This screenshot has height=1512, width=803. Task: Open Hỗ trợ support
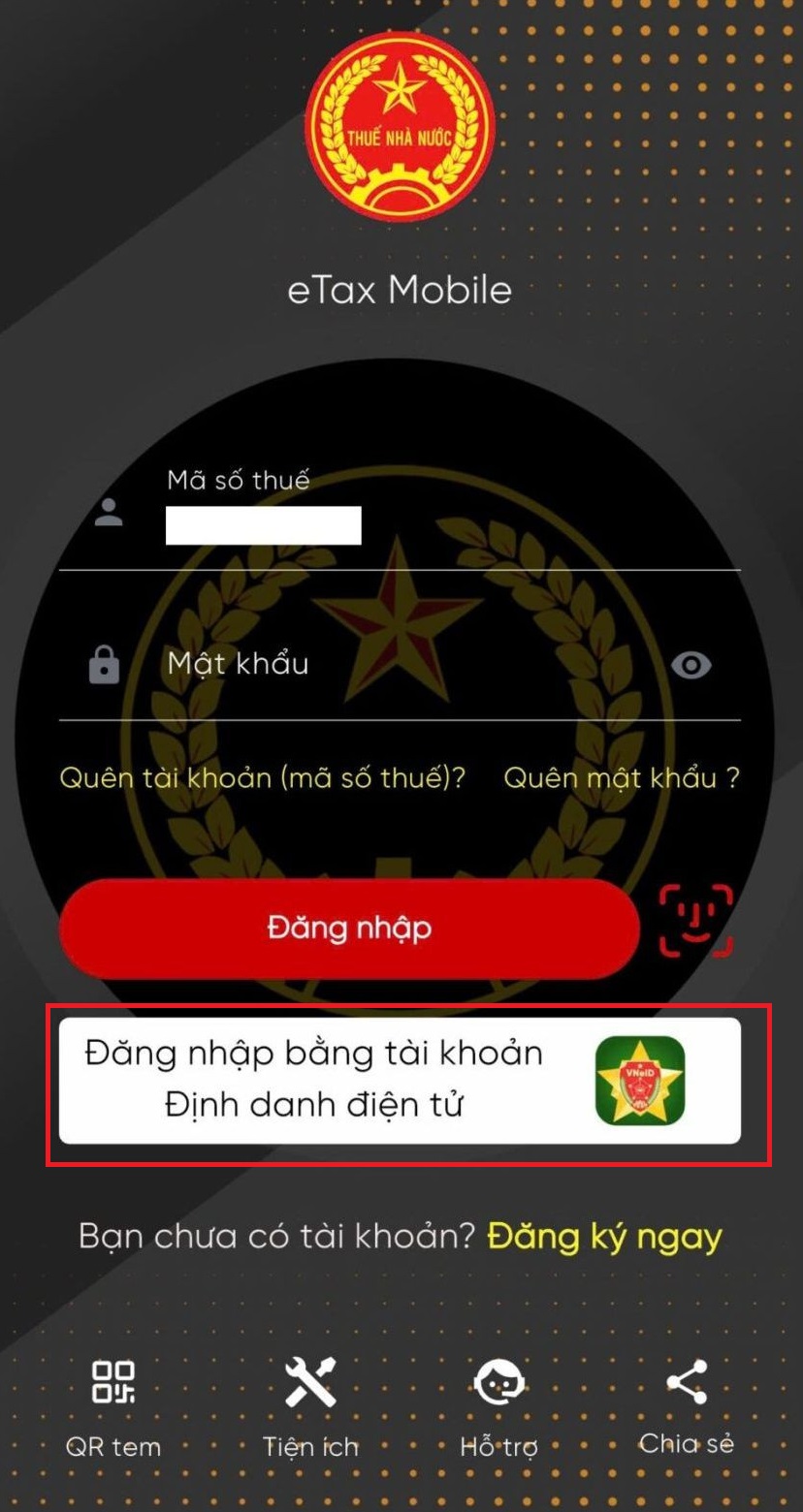point(498,1405)
